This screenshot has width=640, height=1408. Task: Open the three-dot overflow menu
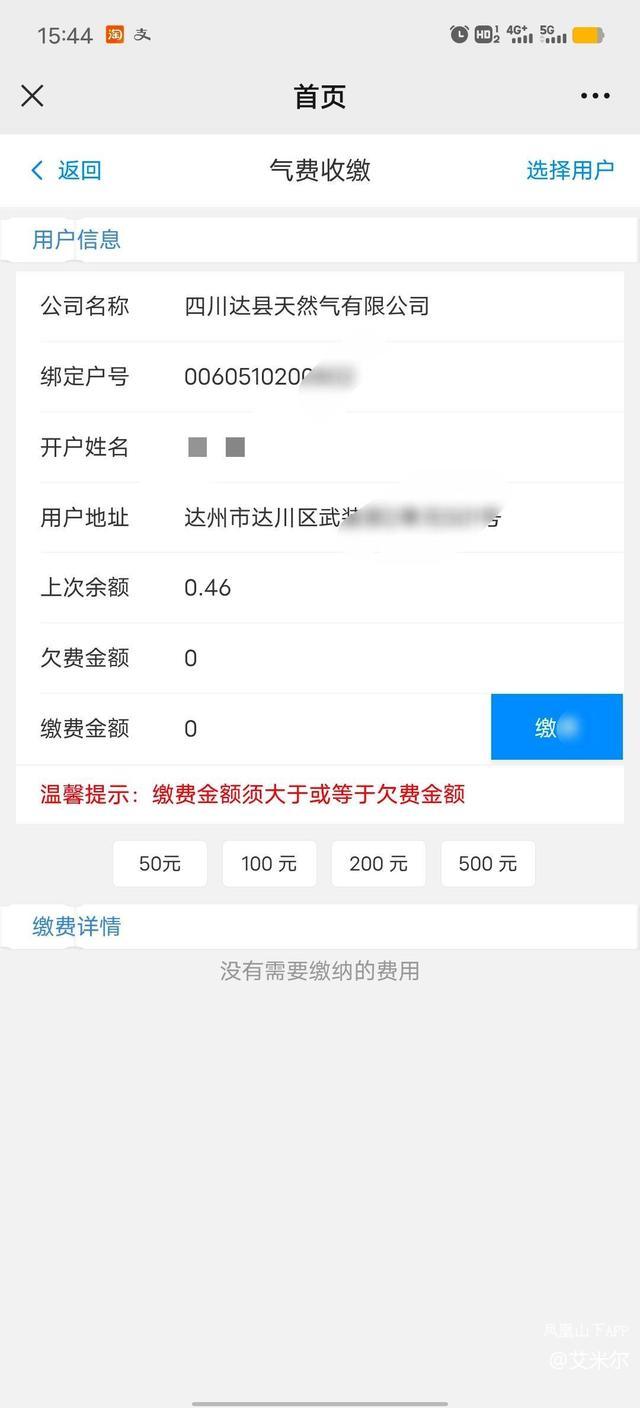point(595,96)
